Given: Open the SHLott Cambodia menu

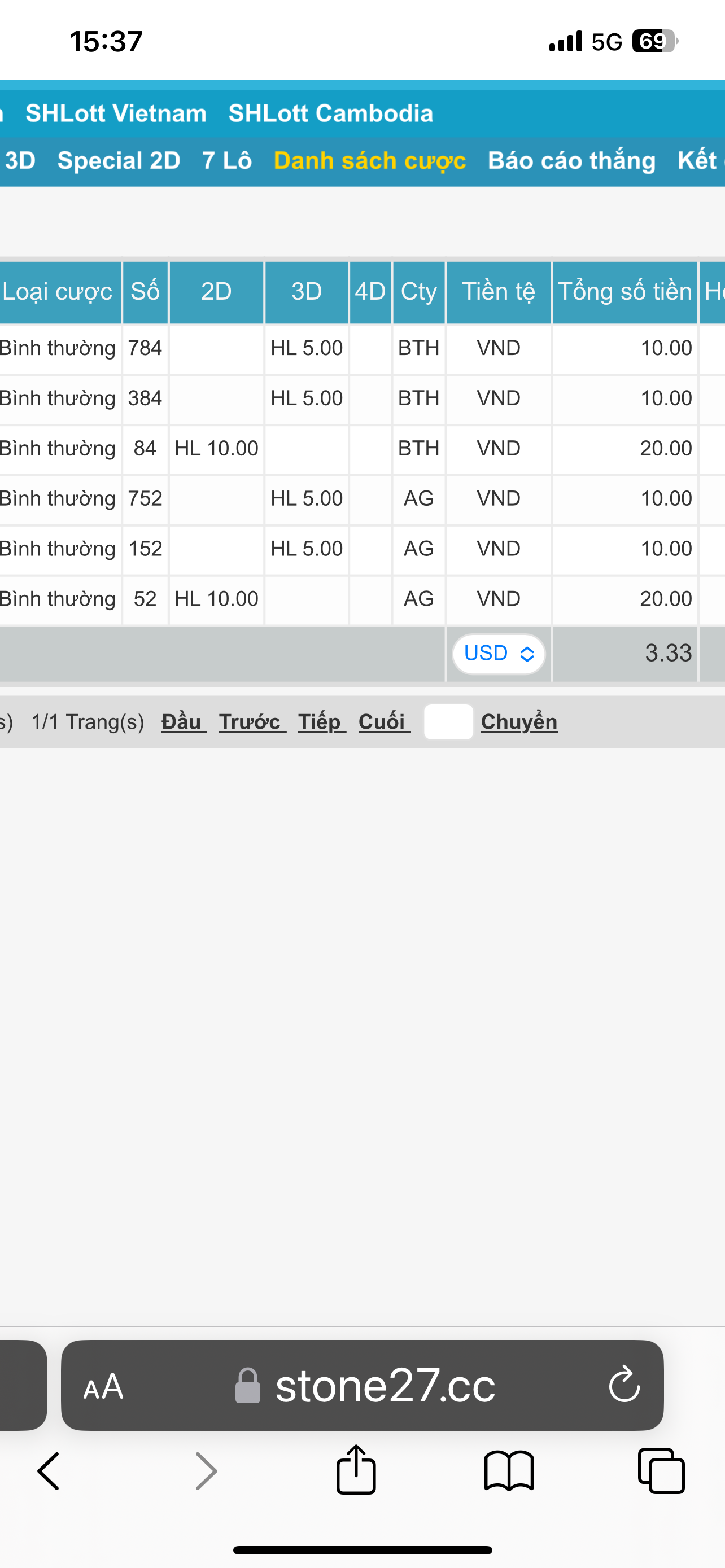Looking at the screenshot, I should click(x=330, y=113).
